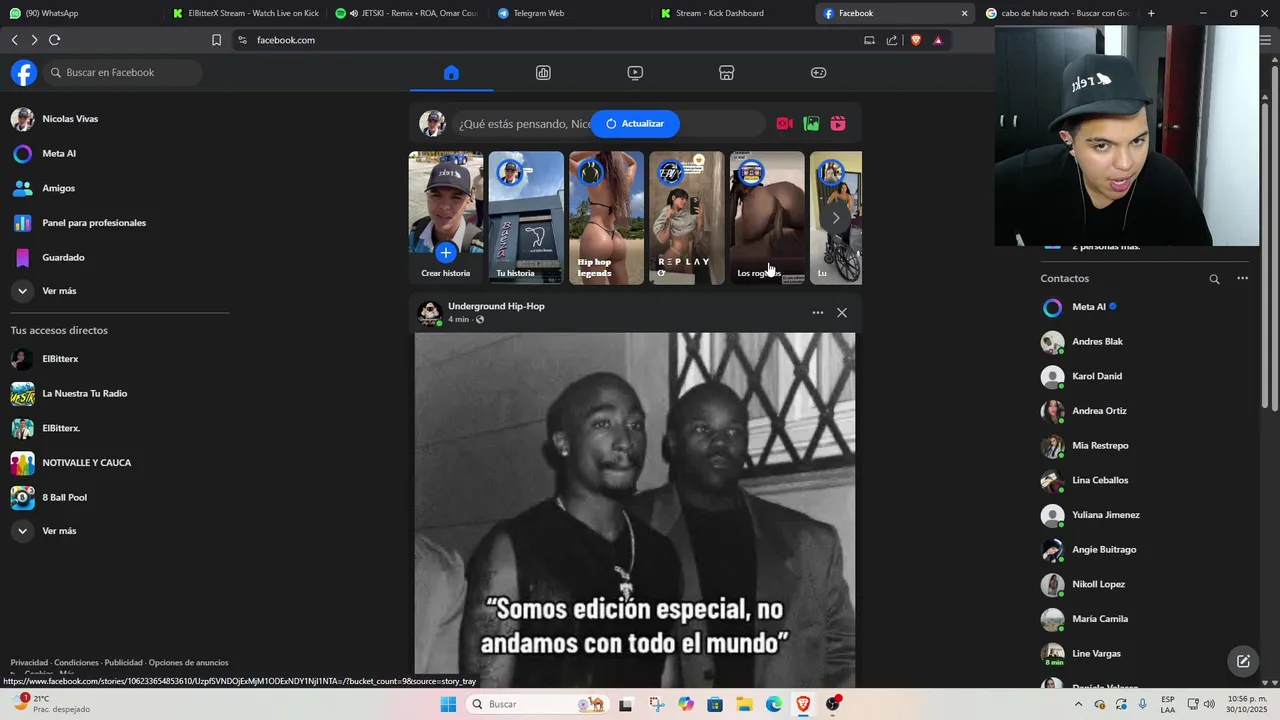This screenshot has width=1280, height=720.
Task: Open Meta AI in left sidebar
Action: [x=58, y=153]
